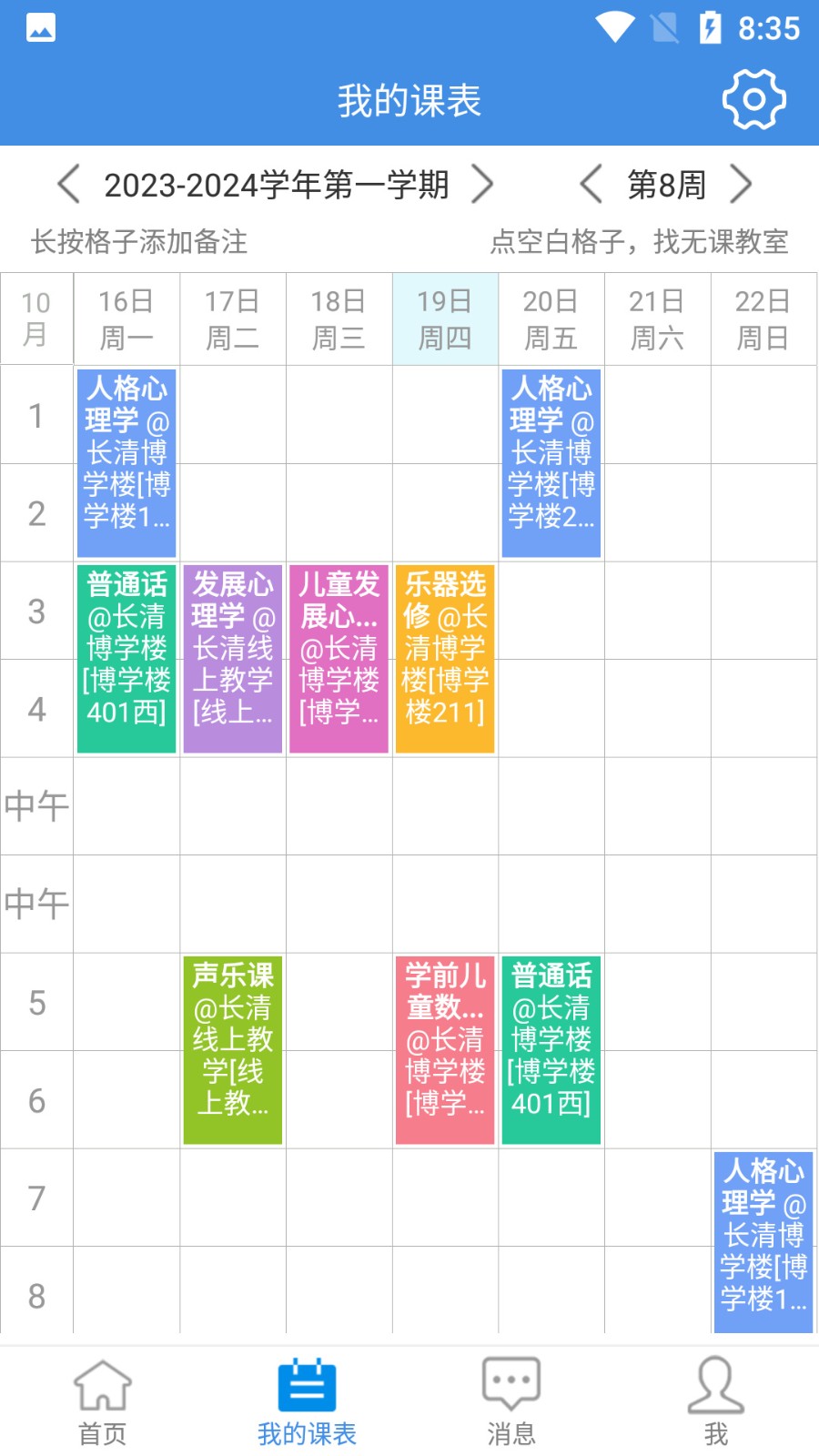Open Thursday's 学前儿童数 class card
The height and width of the screenshot is (1456, 819).
point(445,1049)
